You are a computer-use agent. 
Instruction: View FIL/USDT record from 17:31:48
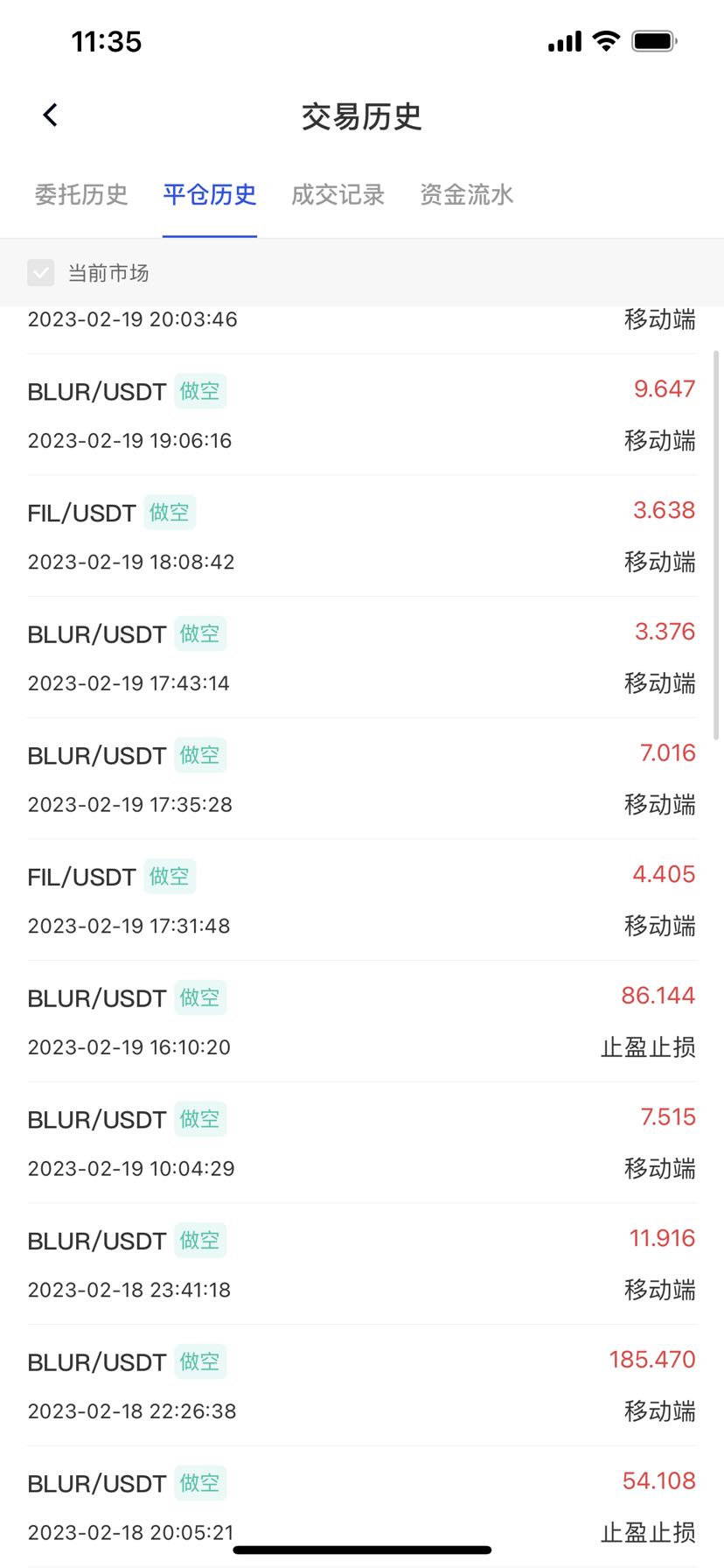click(x=361, y=899)
